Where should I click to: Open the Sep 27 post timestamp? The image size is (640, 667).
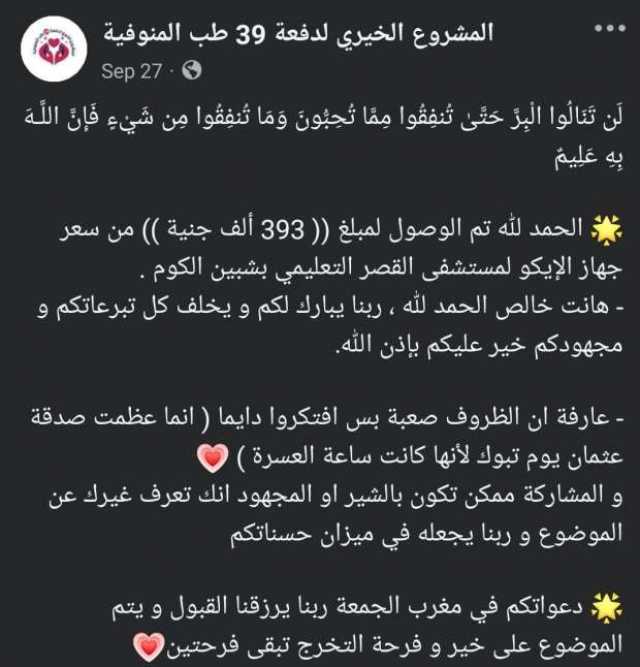pyautogui.click(x=132, y=71)
